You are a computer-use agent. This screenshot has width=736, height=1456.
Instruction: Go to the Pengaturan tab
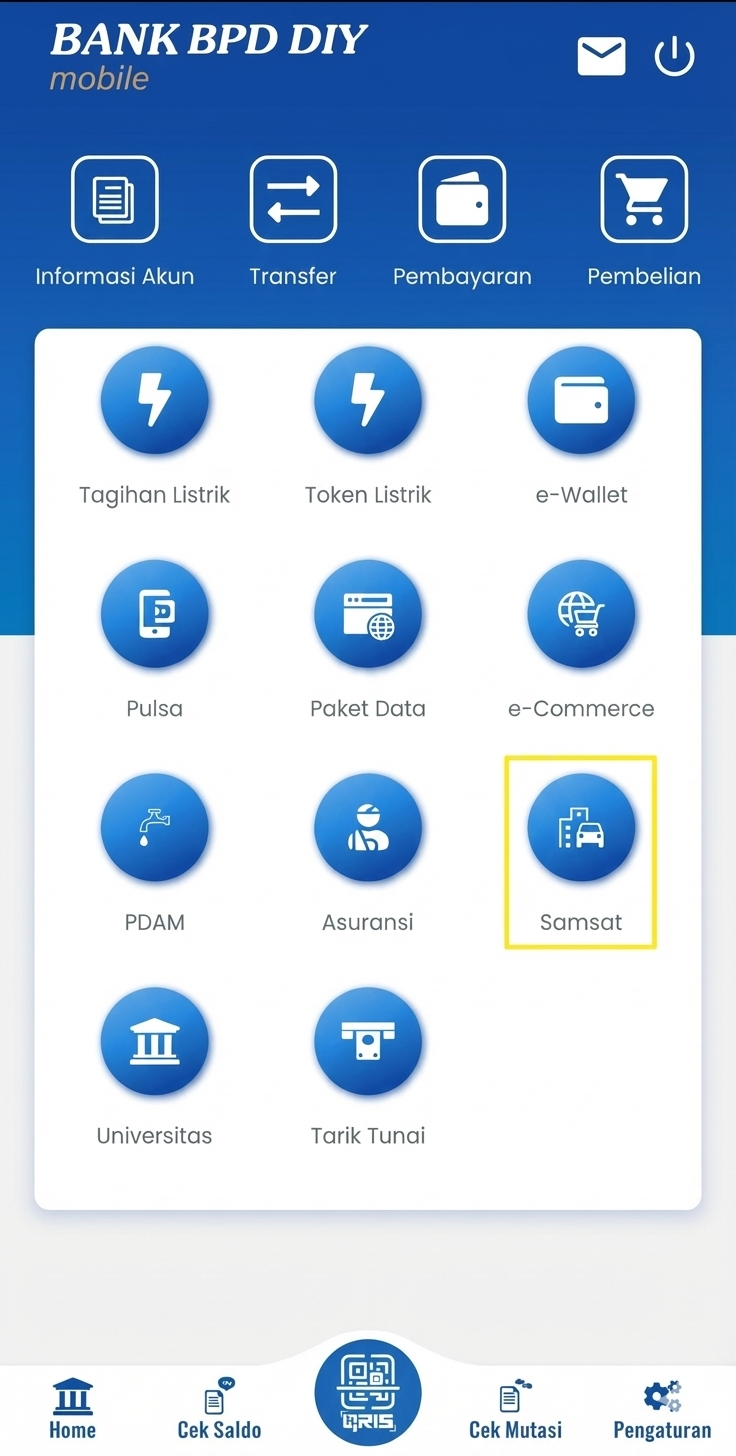tap(662, 1409)
